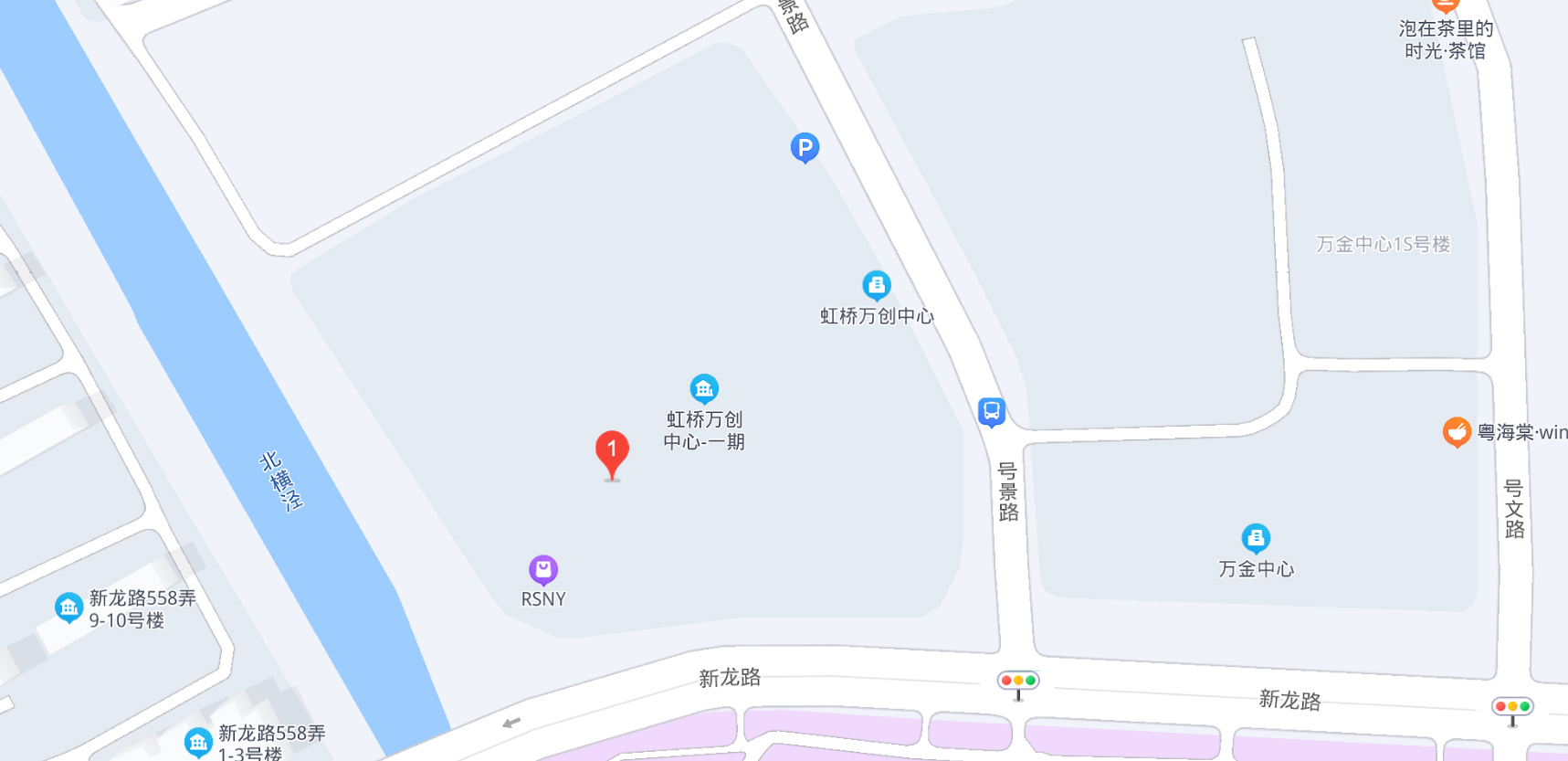Open the blue parking P marker

click(805, 147)
